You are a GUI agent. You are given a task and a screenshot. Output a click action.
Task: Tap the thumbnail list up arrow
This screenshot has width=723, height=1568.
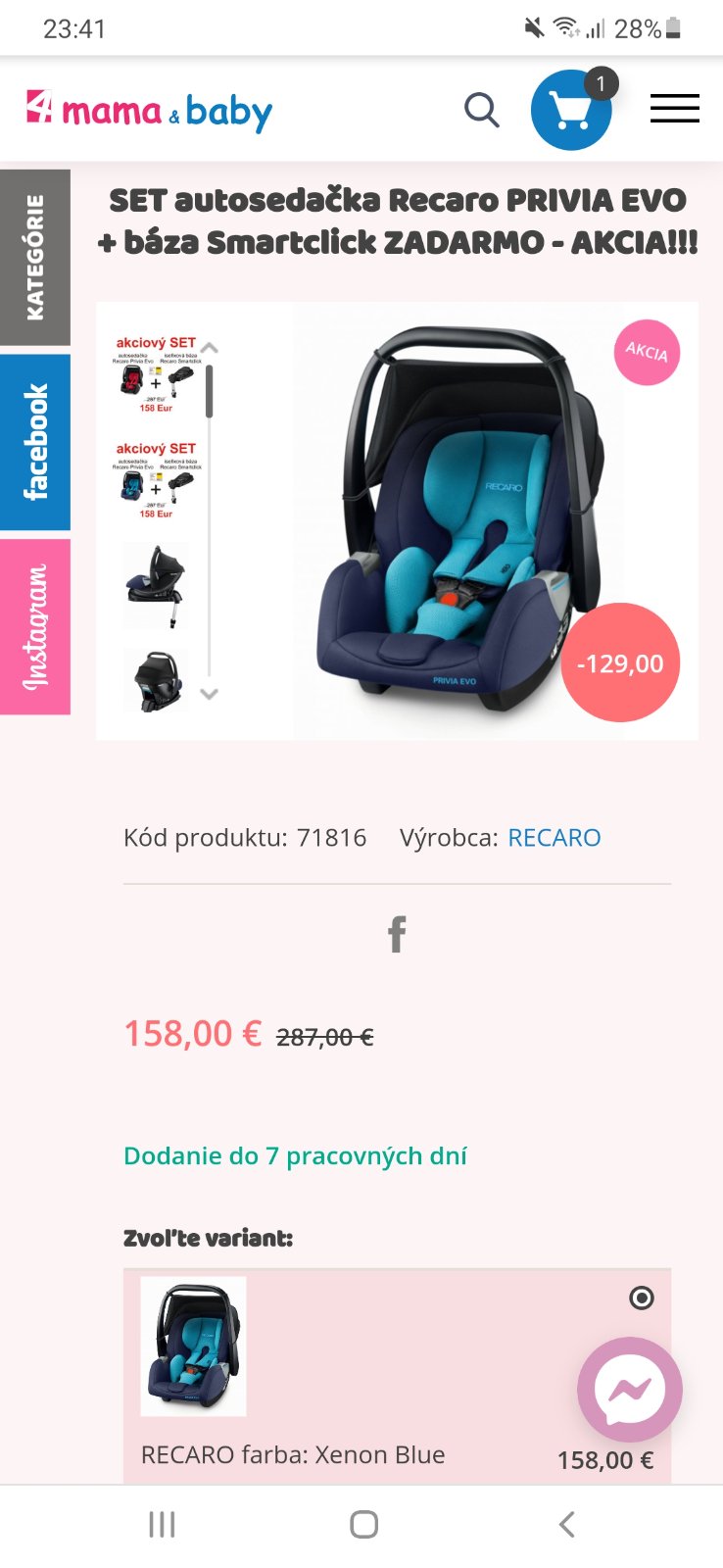point(210,348)
